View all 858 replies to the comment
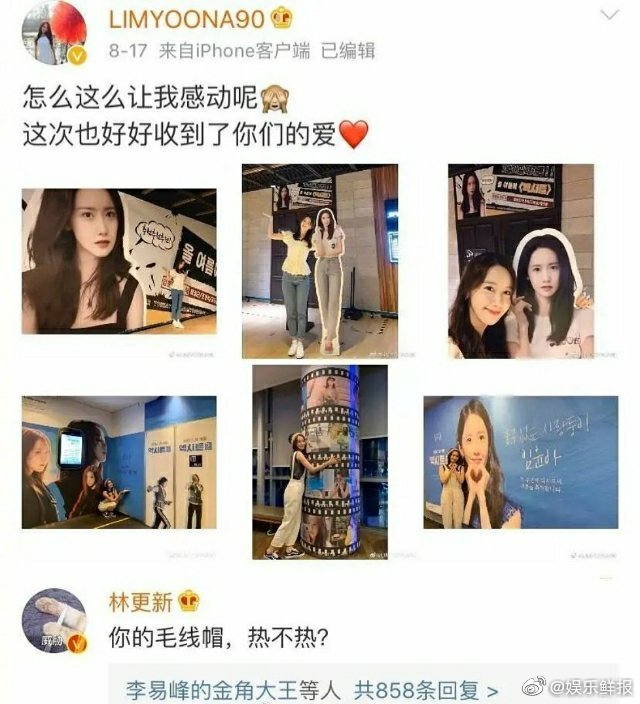This screenshot has height=704, width=640. click(x=311, y=689)
